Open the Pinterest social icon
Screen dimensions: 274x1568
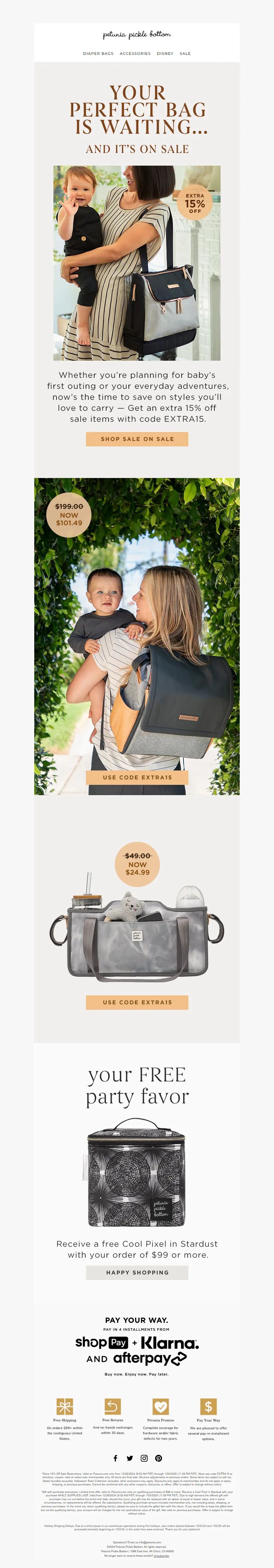coord(159,1458)
